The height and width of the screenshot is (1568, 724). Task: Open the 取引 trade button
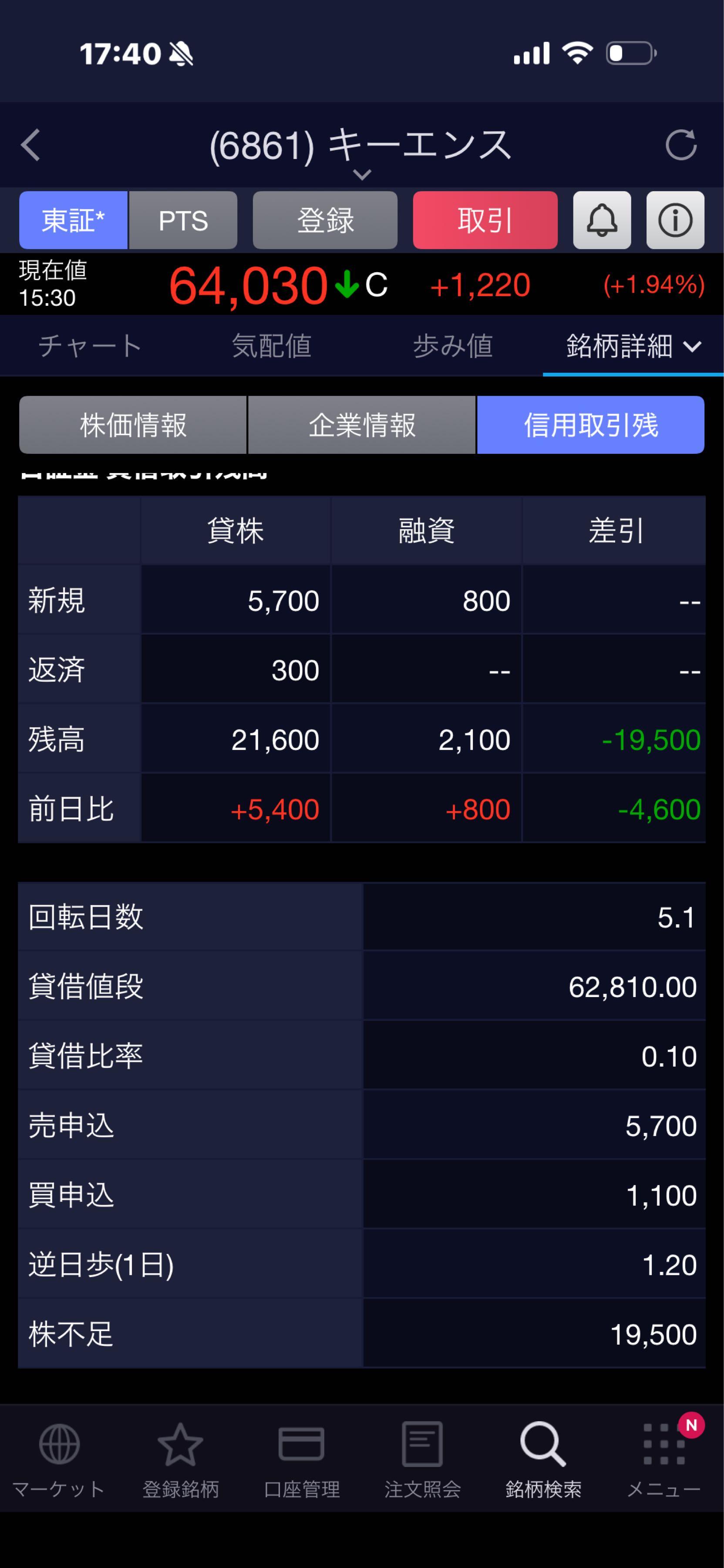click(x=485, y=220)
